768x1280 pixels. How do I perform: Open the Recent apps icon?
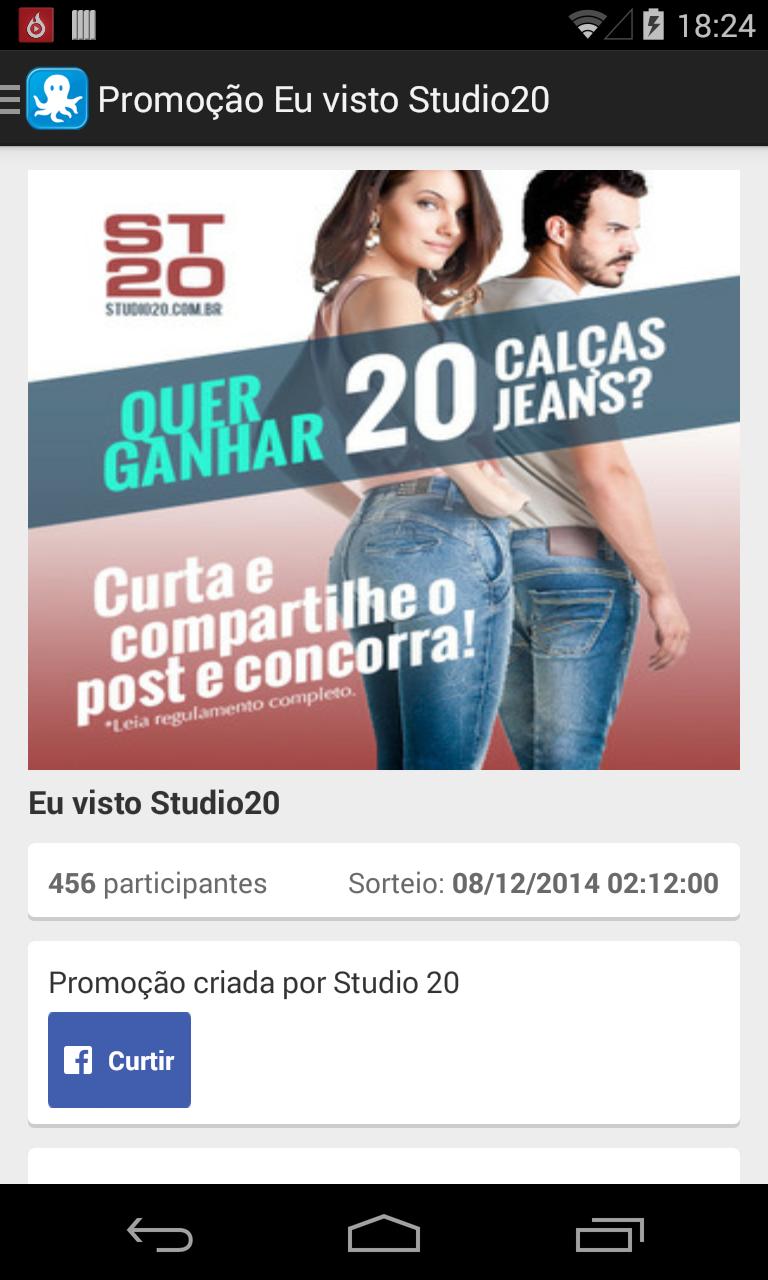pos(608,1234)
